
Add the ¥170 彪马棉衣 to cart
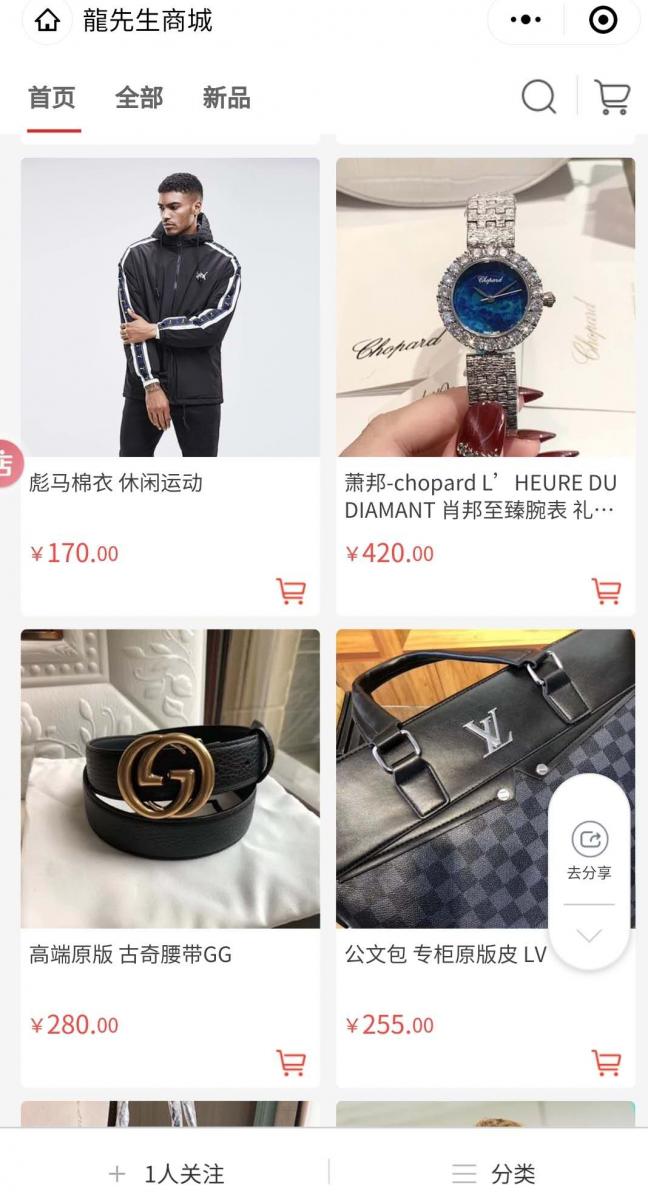[291, 591]
